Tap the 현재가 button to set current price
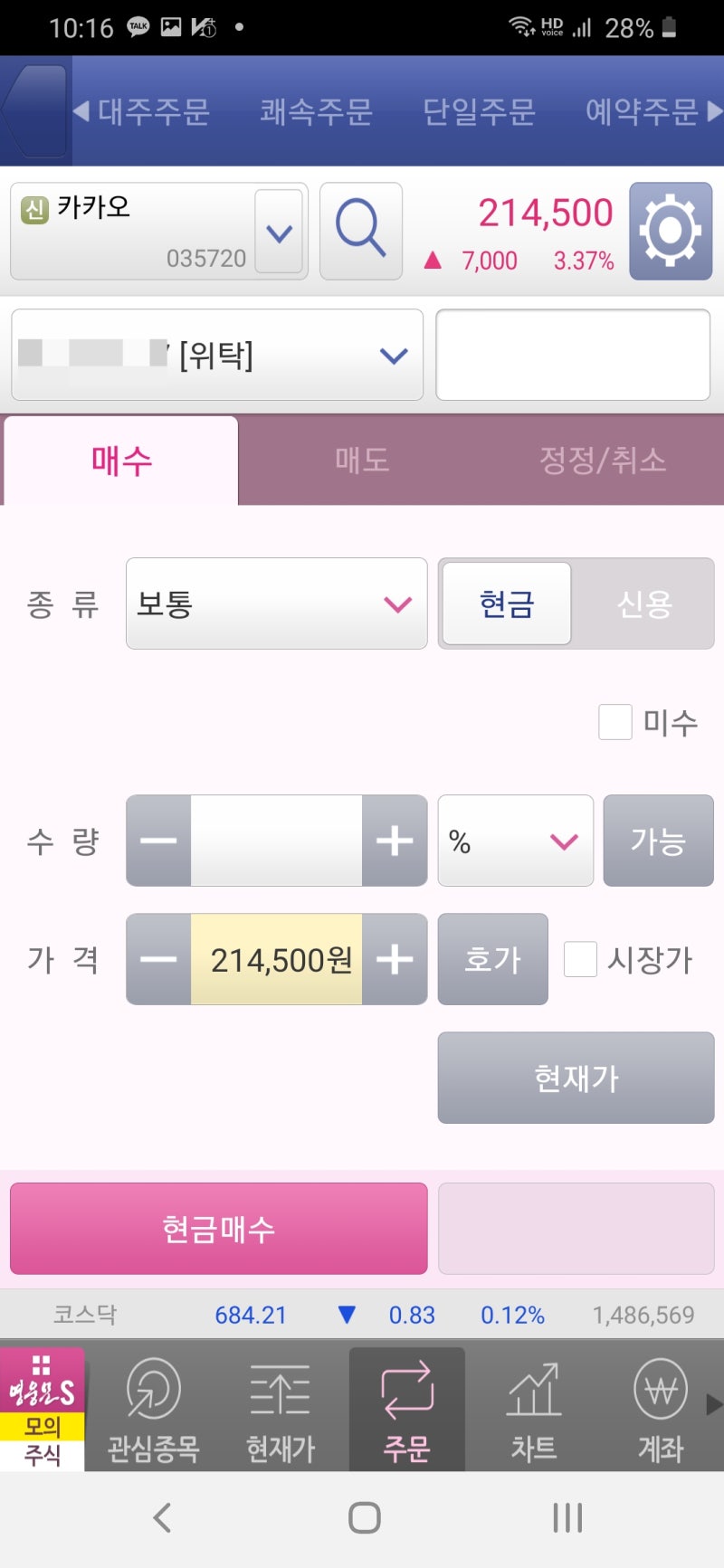Screen dimensions: 724x1568 pos(575,1078)
